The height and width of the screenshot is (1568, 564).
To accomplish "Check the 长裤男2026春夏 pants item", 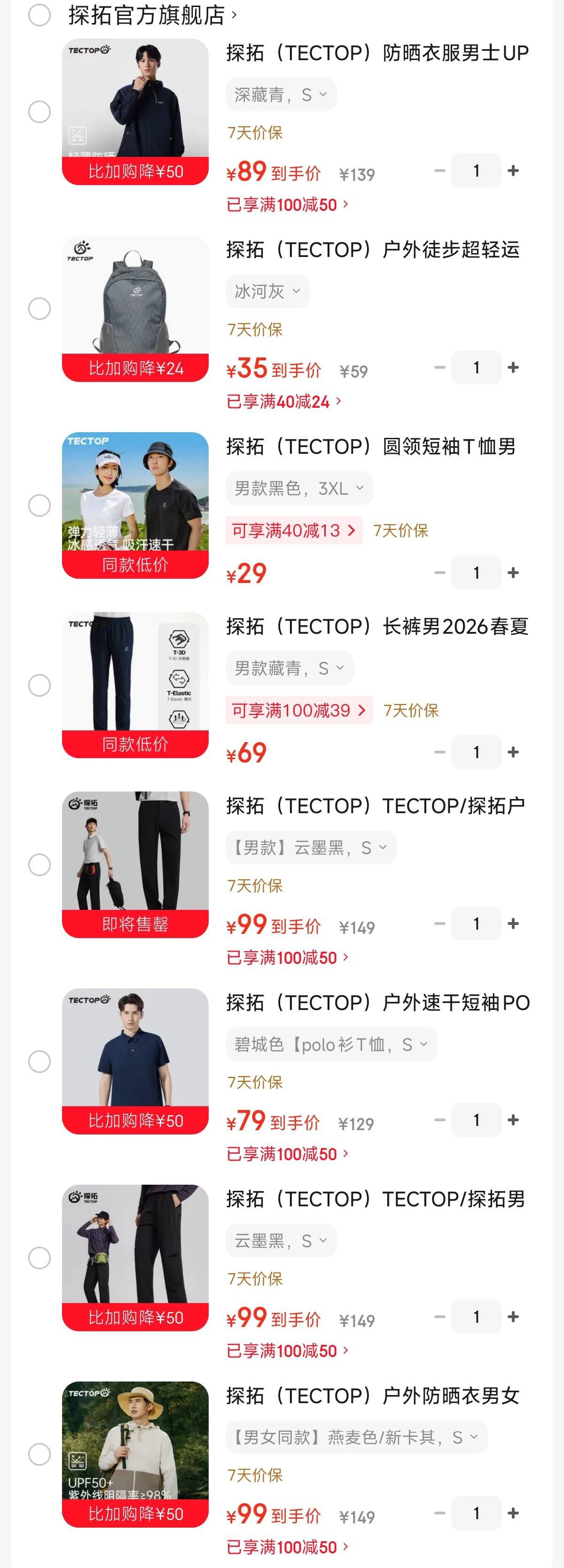I will (40, 684).
